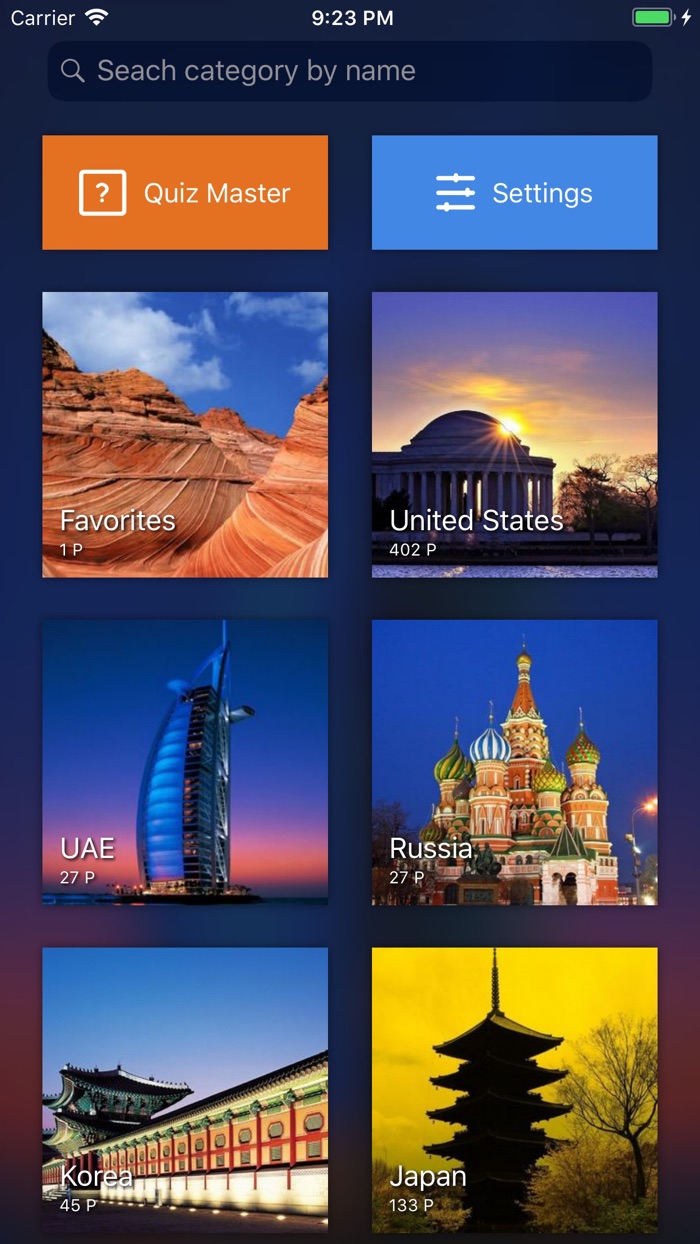Start the Quiz Master
The image size is (700, 1244).
coord(185,192)
